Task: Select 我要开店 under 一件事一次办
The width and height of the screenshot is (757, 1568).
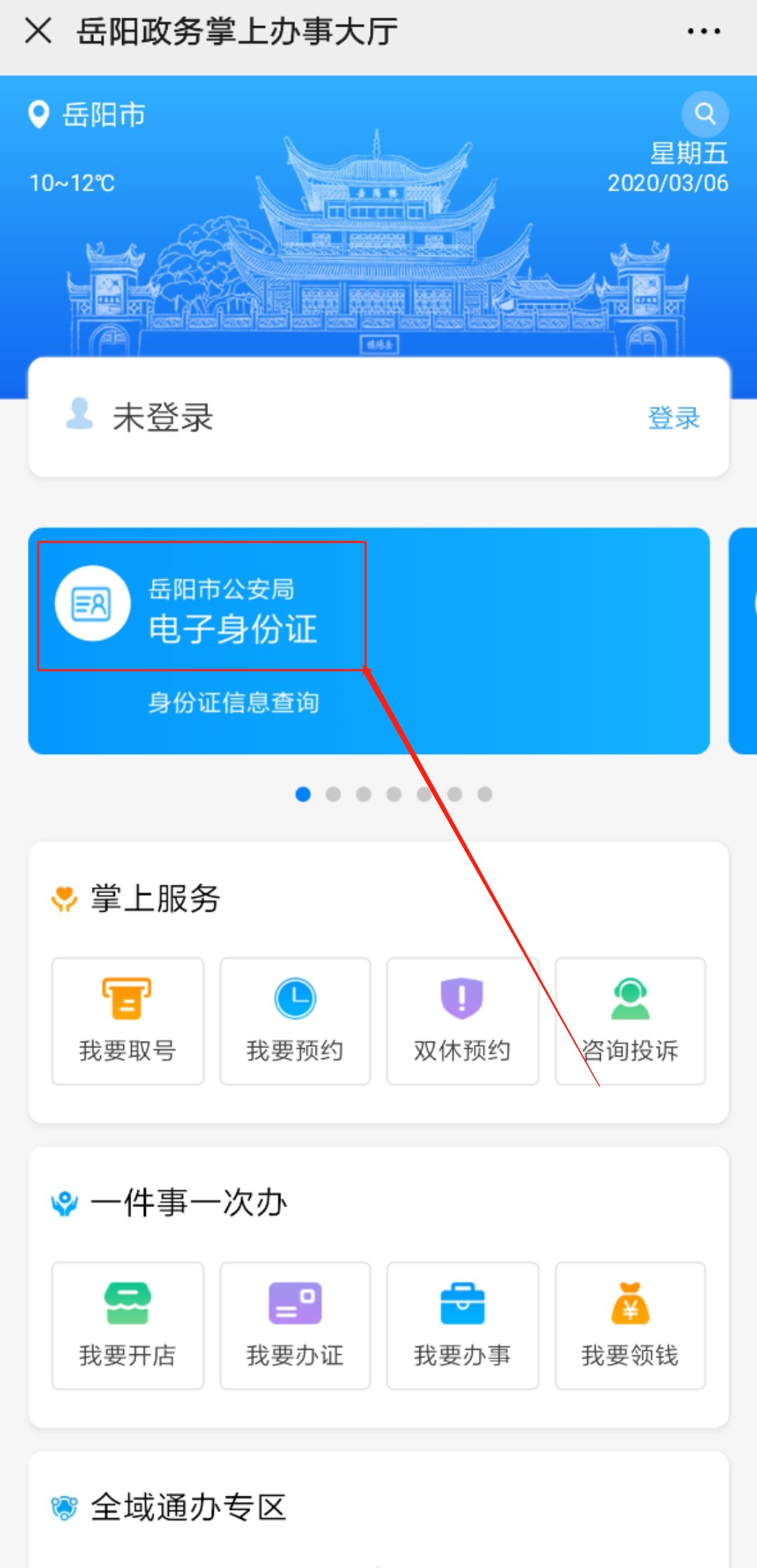Action: coord(128,1326)
